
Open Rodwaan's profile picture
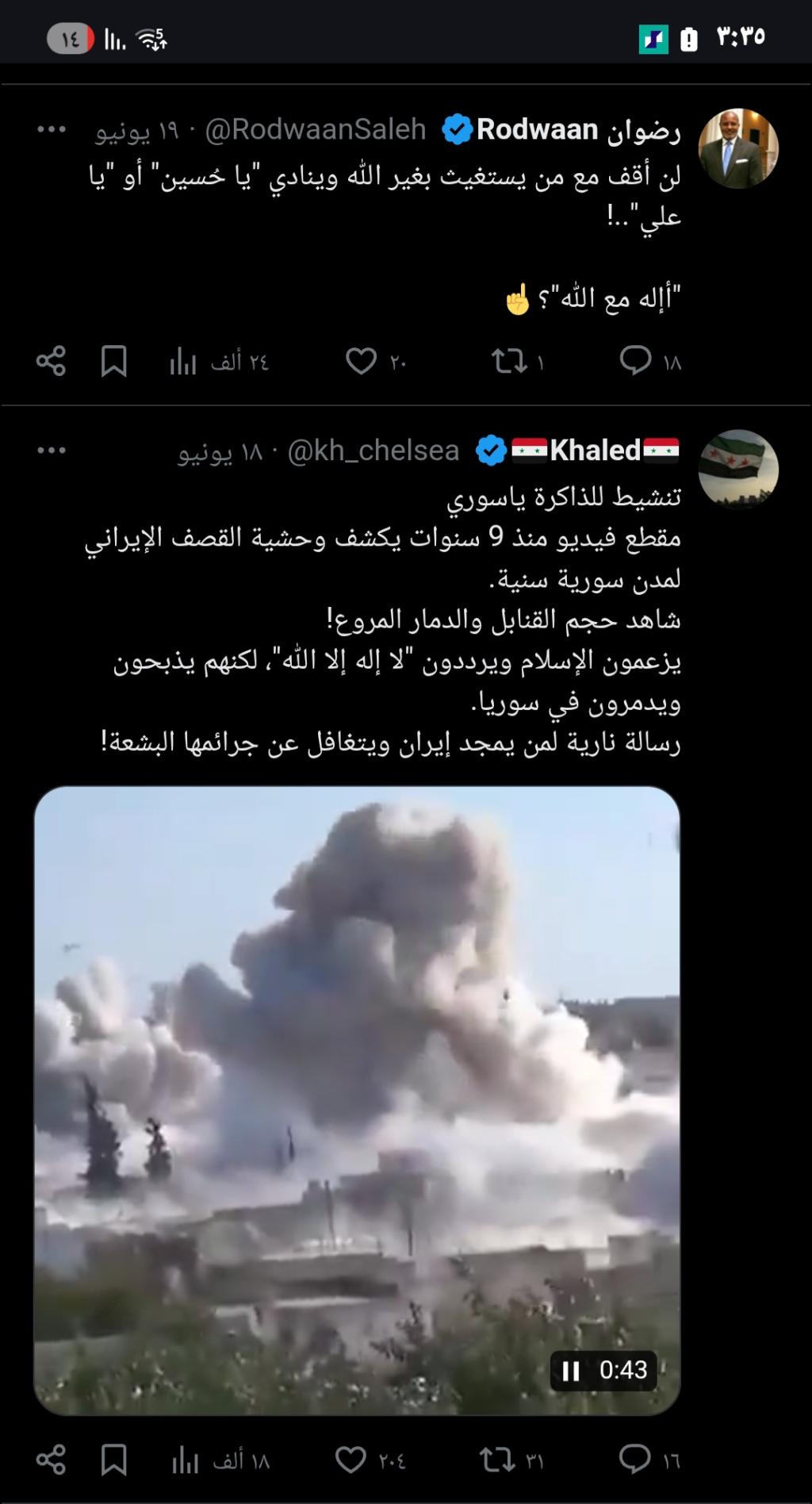coord(737,148)
